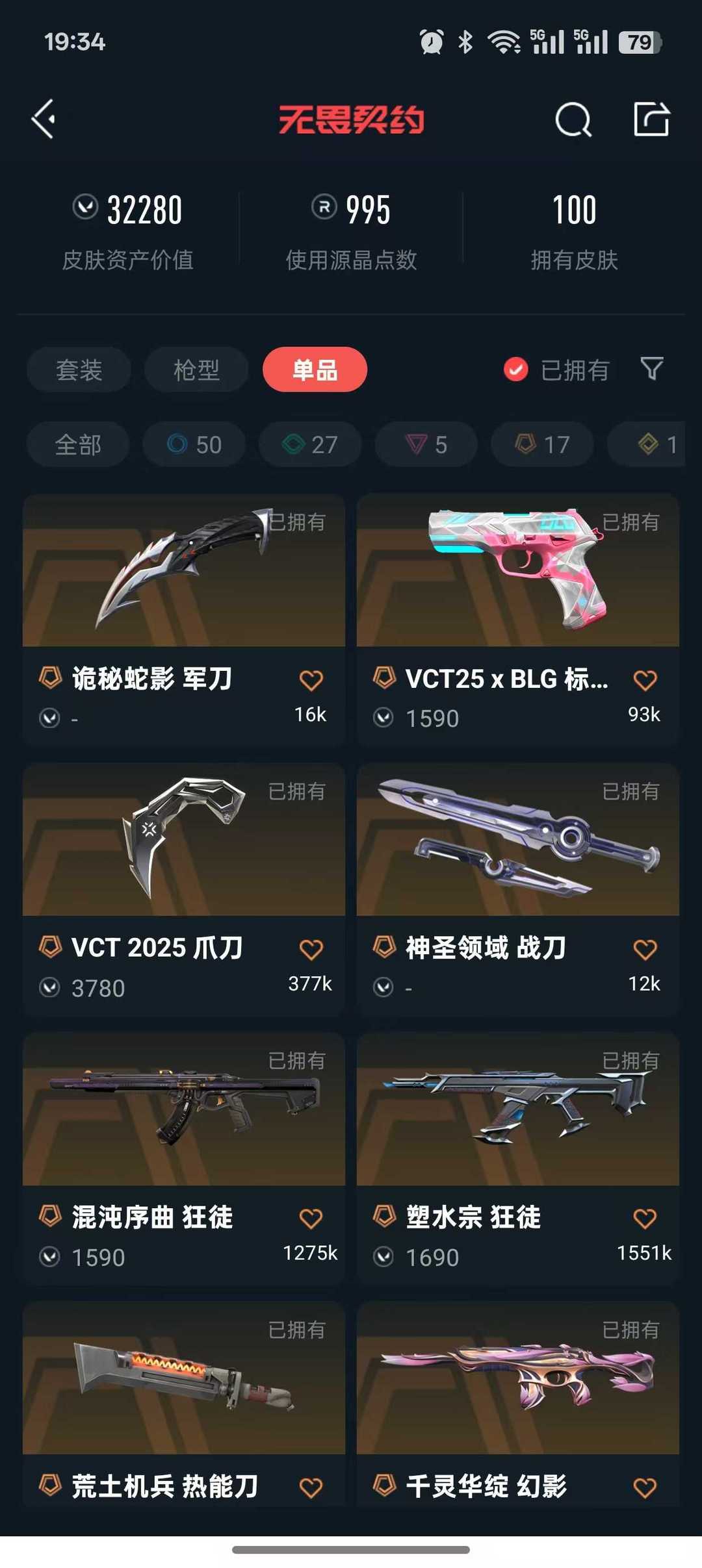Select the orange tier filter showing 17
The image size is (702, 1568).
coord(541,444)
